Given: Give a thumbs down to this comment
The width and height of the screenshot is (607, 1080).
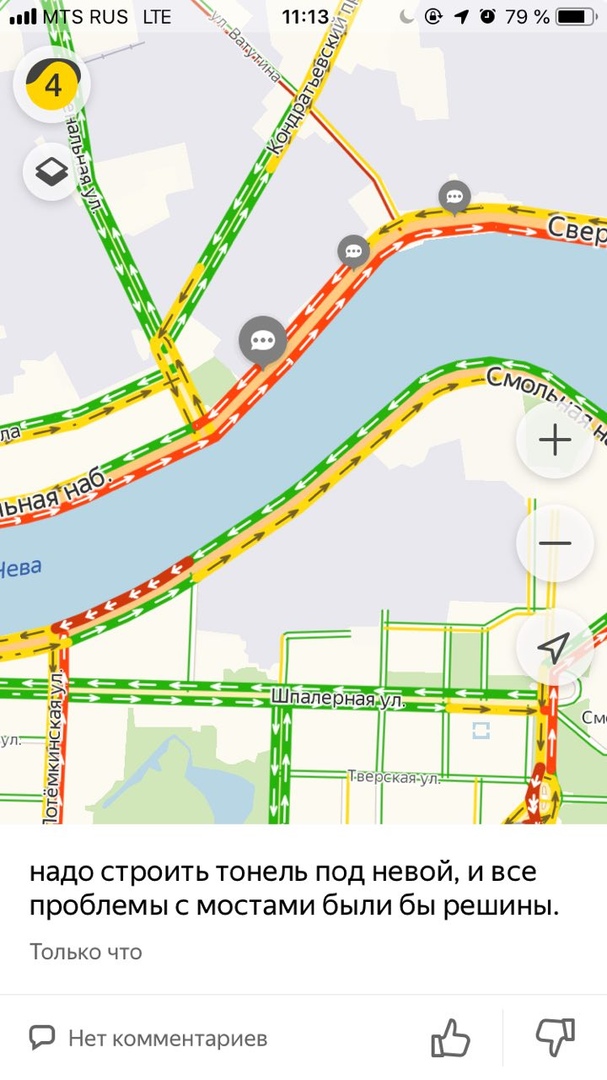Looking at the screenshot, I should coord(555,1038).
